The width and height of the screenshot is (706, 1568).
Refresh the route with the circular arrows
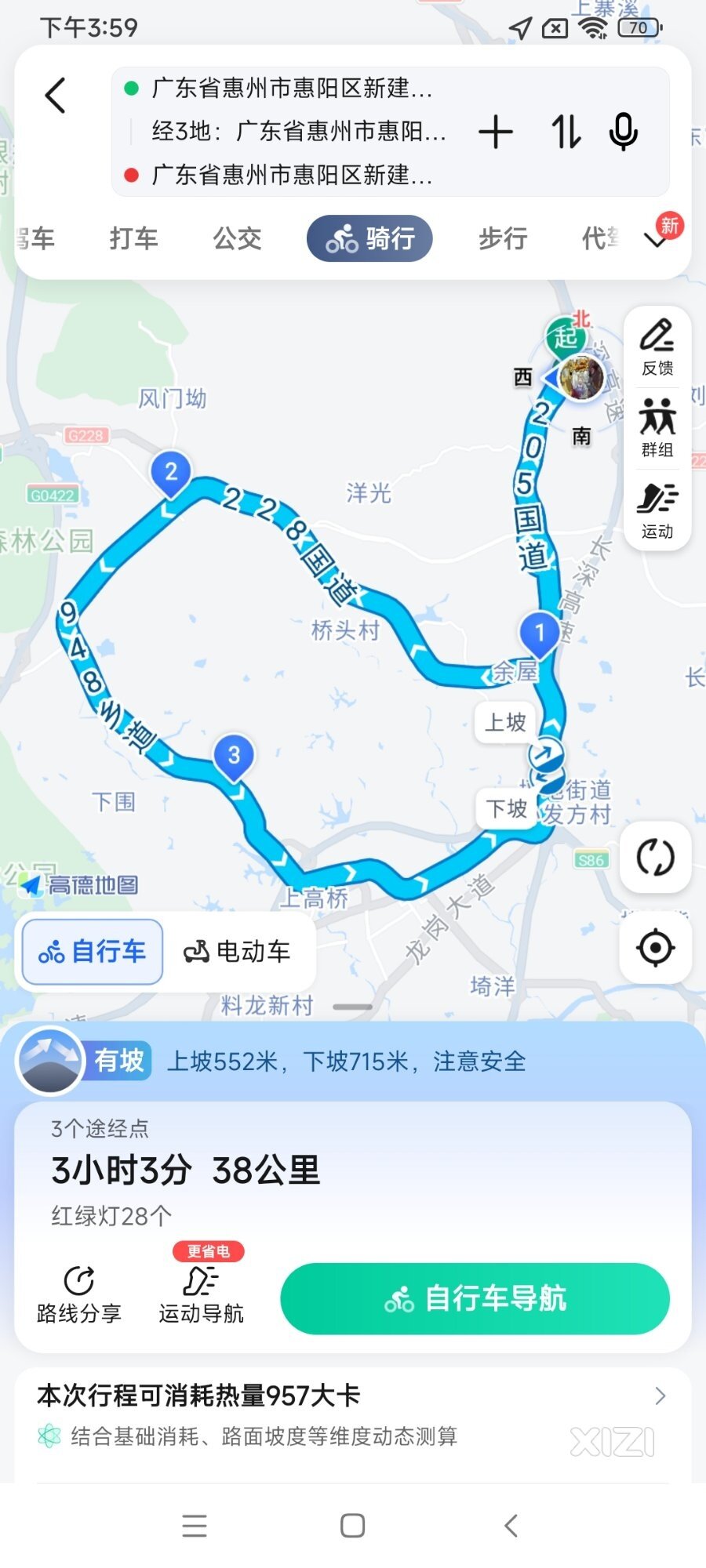tap(656, 857)
